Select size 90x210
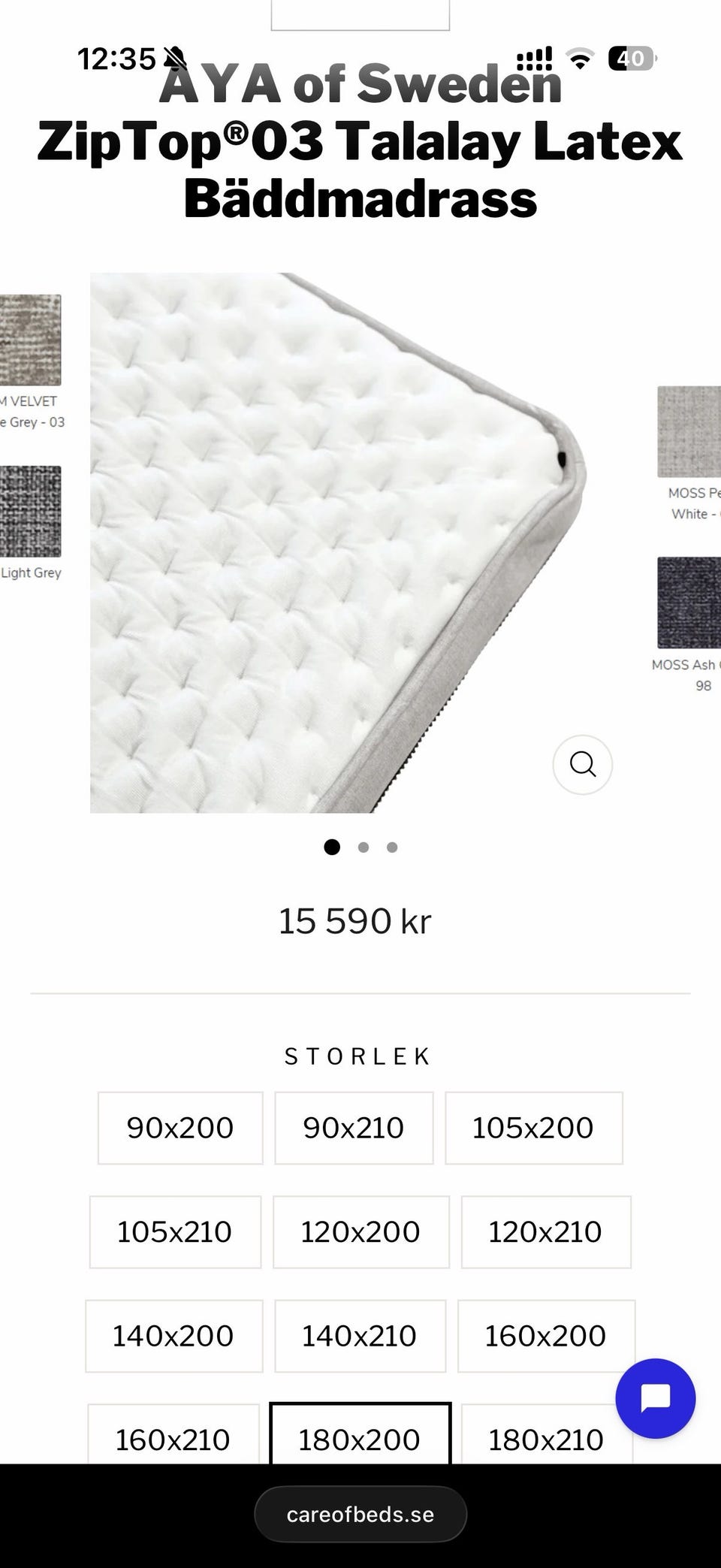Image resolution: width=721 pixels, height=1568 pixels. pyautogui.click(x=354, y=1128)
